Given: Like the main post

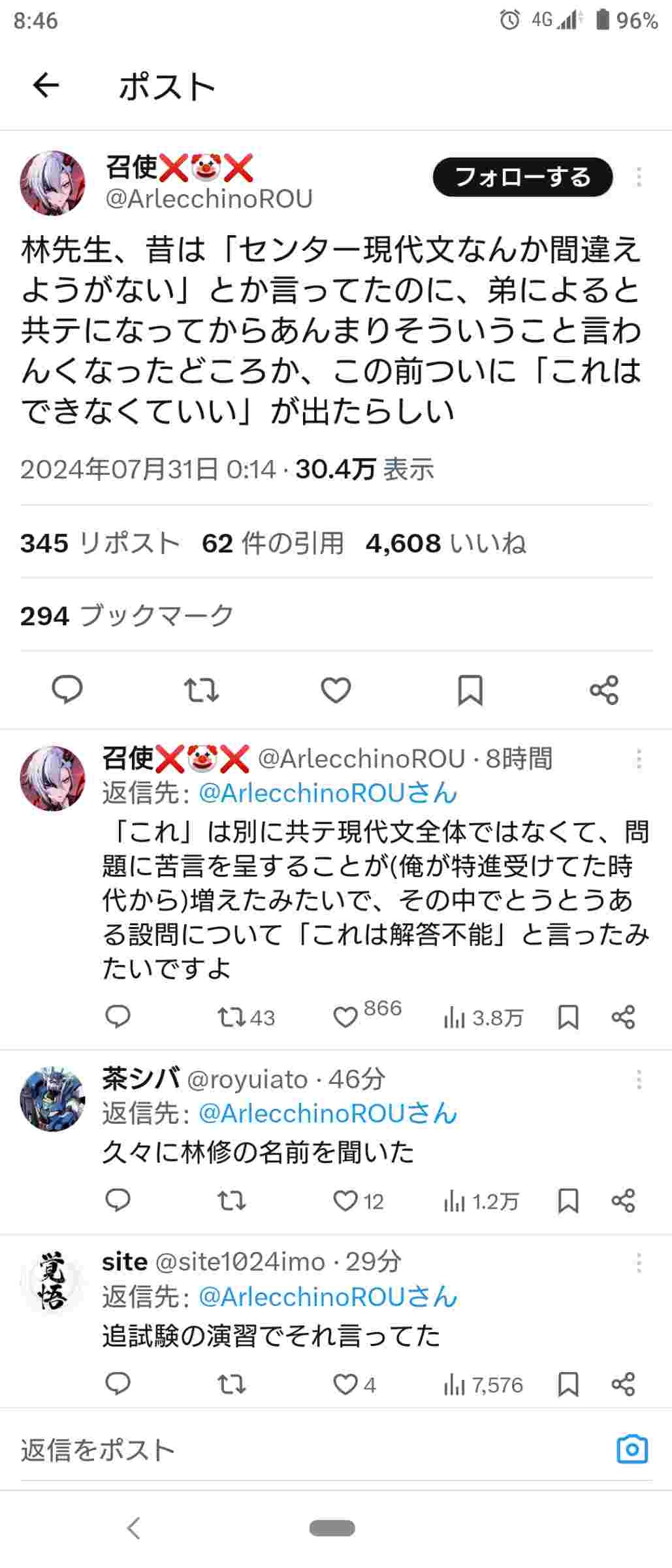Looking at the screenshot, I should (x=336, y=690).
